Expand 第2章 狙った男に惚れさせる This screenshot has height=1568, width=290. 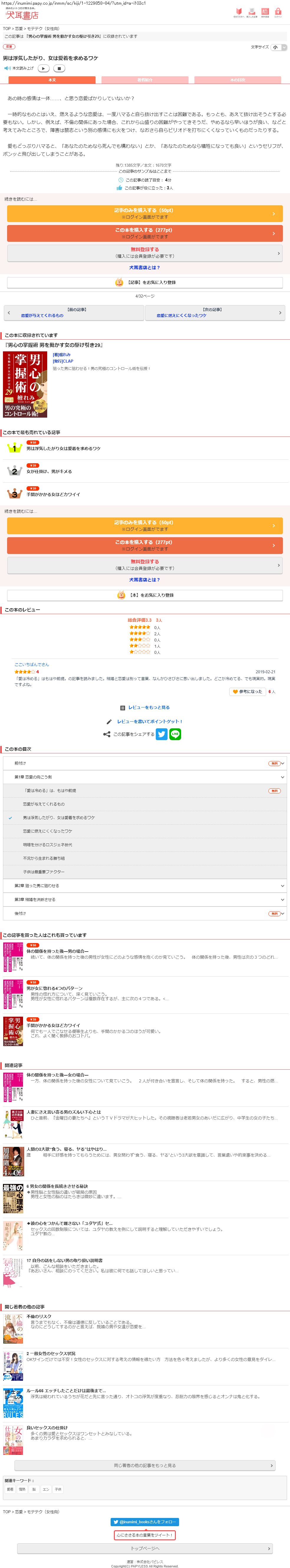pos(145,886)
